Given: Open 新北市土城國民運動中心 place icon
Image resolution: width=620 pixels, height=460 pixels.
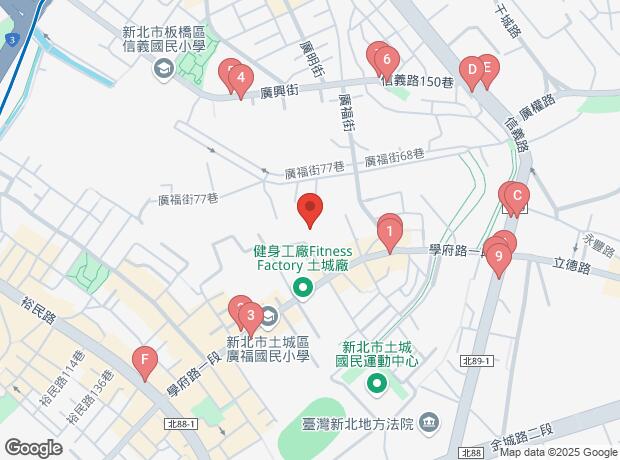Looking at the screenshot, I should (376, 384).
